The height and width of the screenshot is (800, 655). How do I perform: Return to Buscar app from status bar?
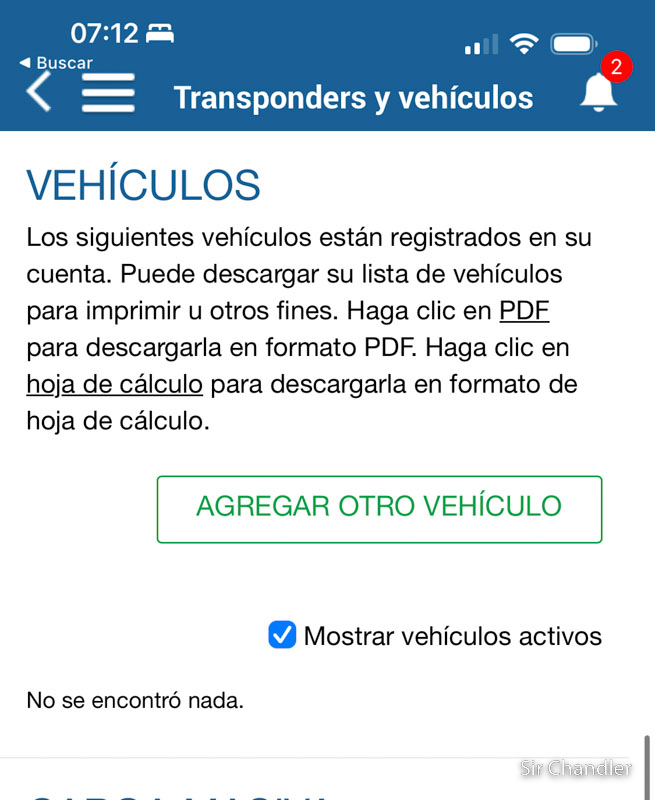56,63
